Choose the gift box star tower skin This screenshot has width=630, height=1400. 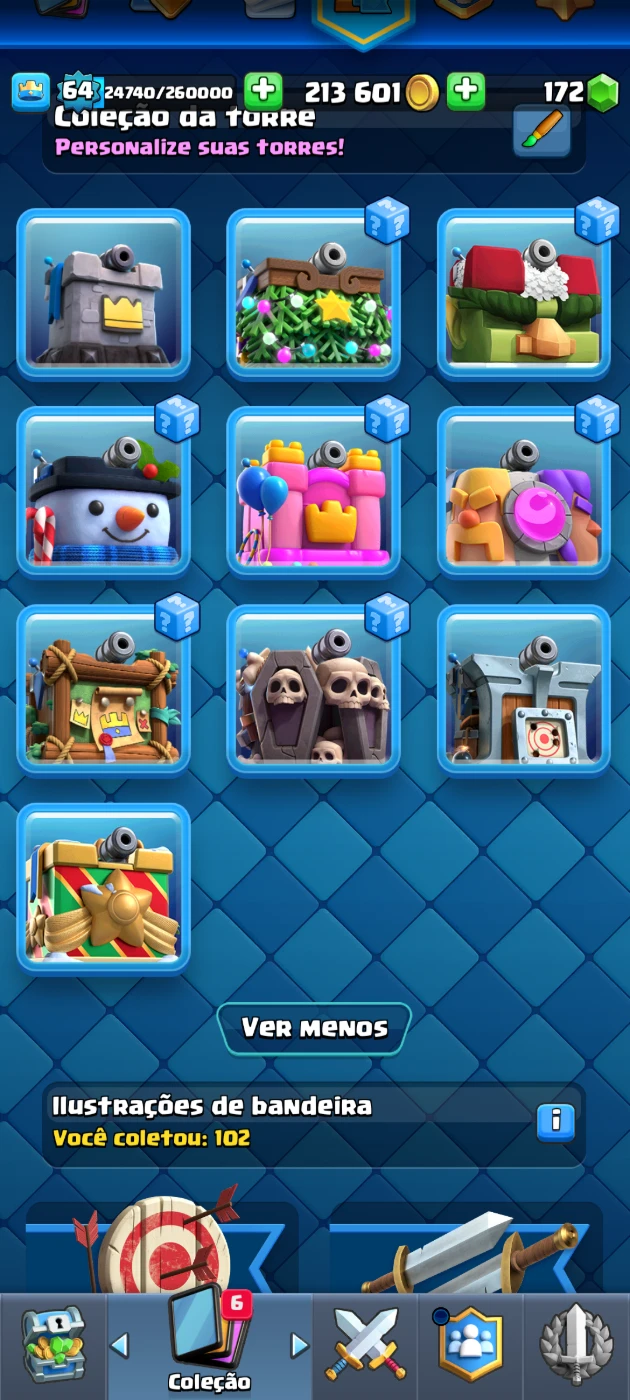[103, 887]
